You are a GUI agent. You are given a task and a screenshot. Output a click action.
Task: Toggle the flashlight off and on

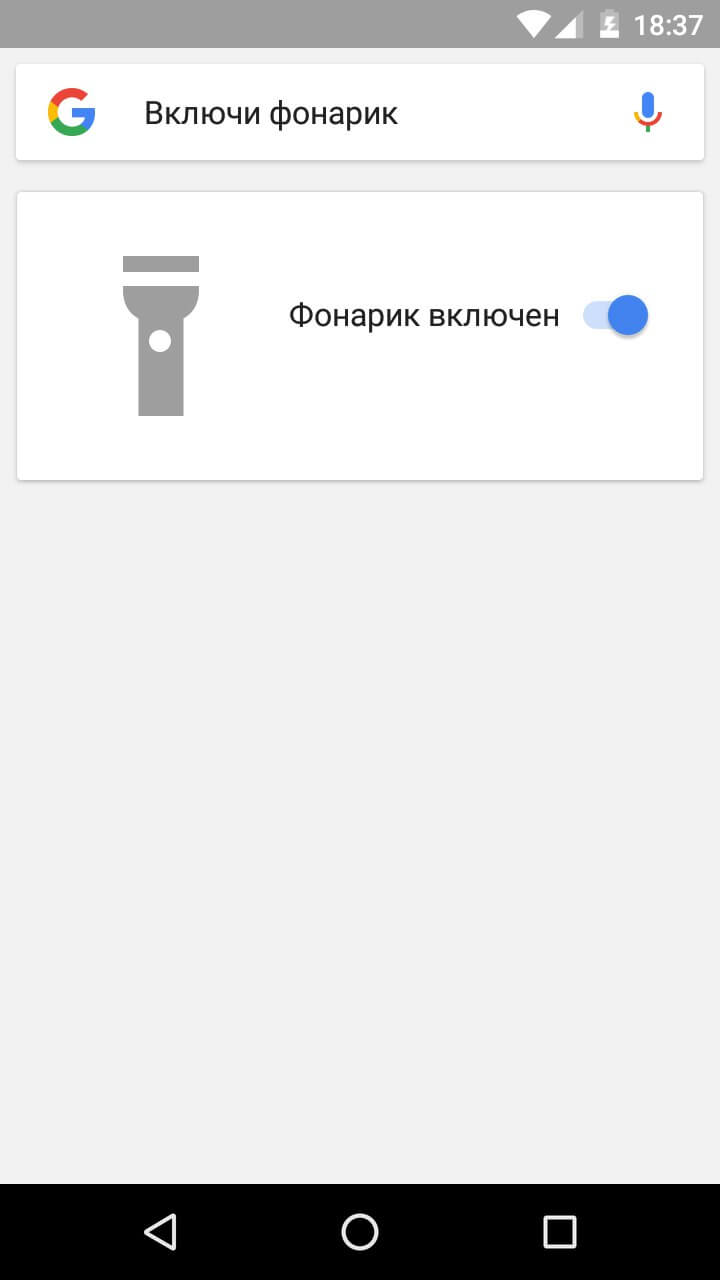point(615,315)
